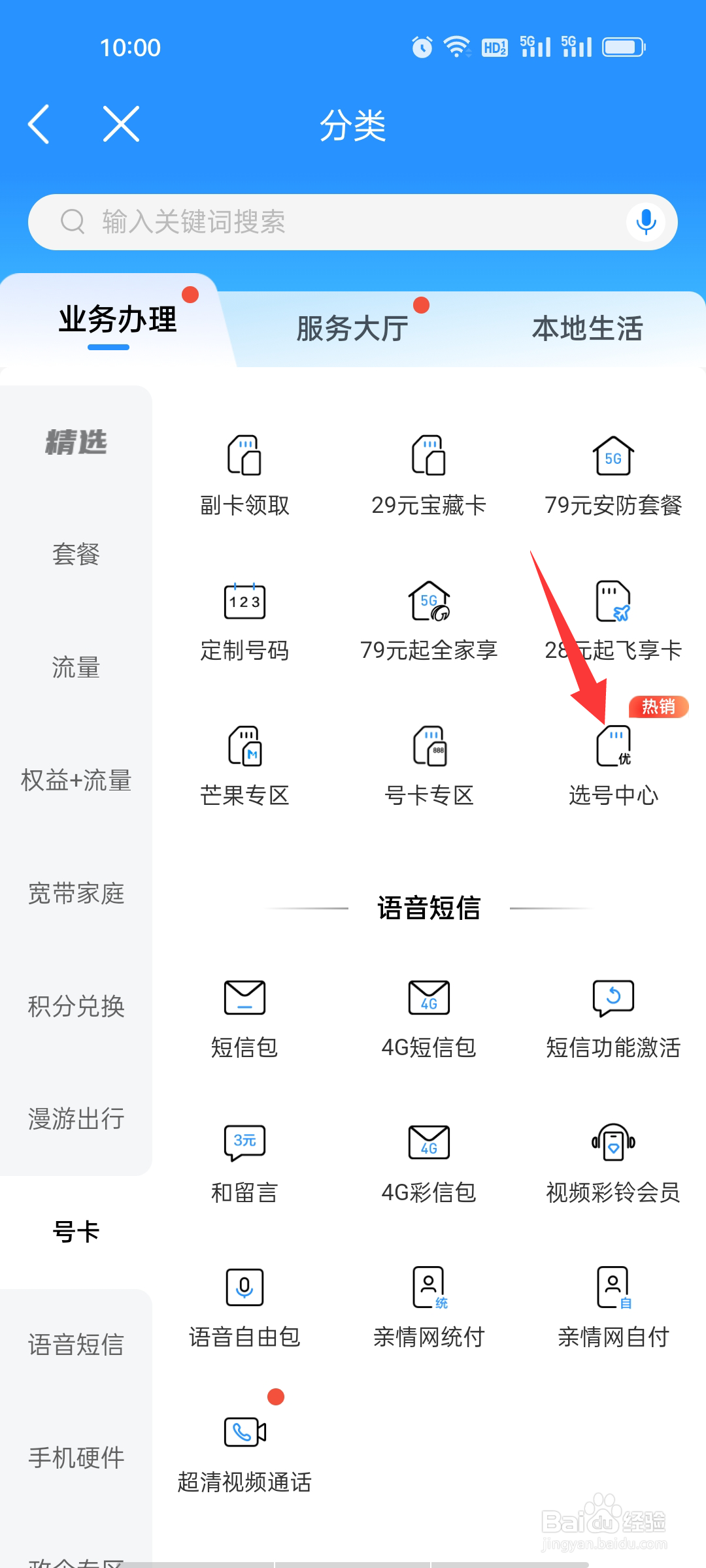
Task: Switch to the 服务大厅 tab
Action: (x=350, y=329)
